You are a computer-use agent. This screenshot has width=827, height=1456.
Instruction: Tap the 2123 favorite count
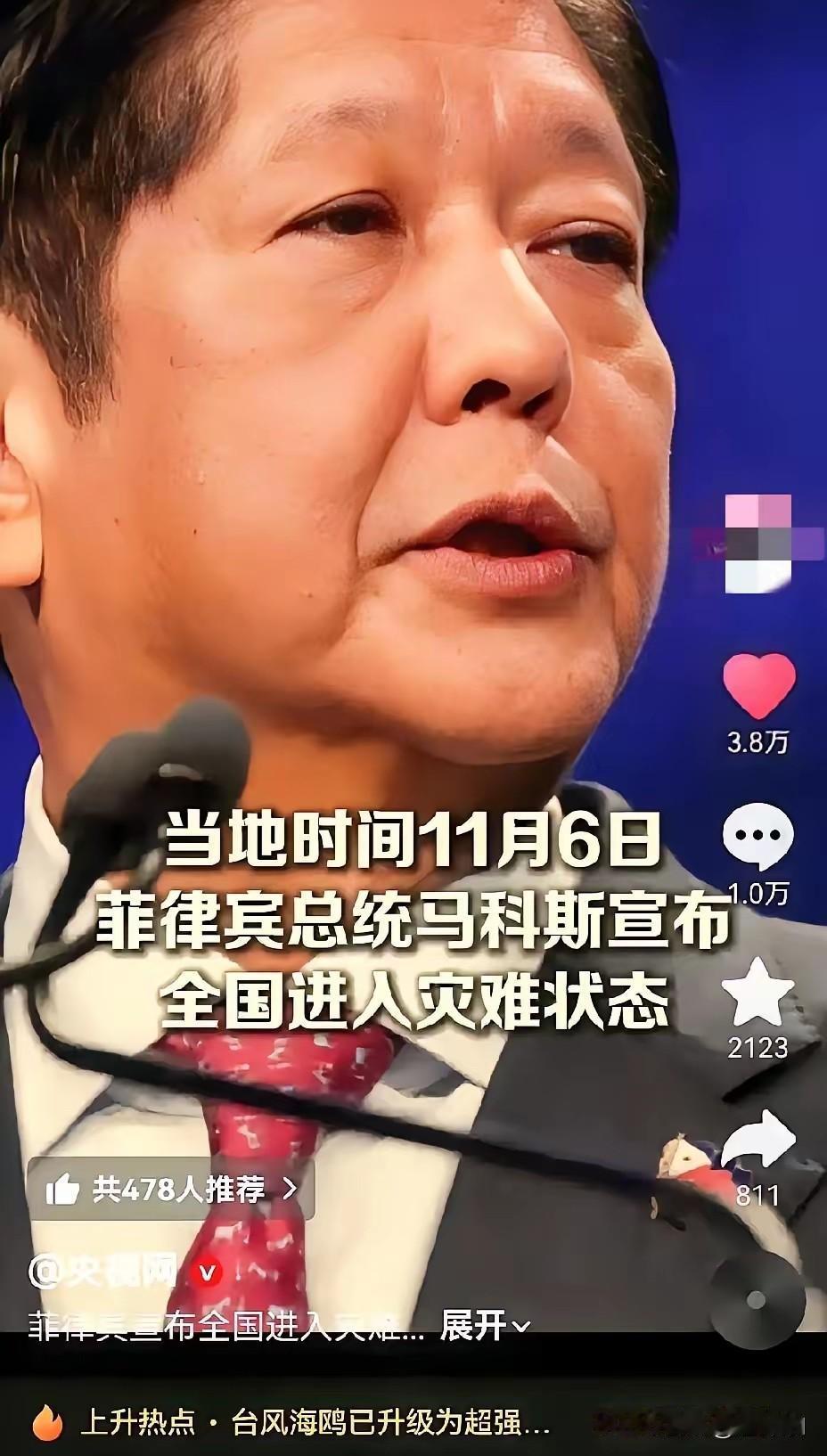click(759, 1049)
